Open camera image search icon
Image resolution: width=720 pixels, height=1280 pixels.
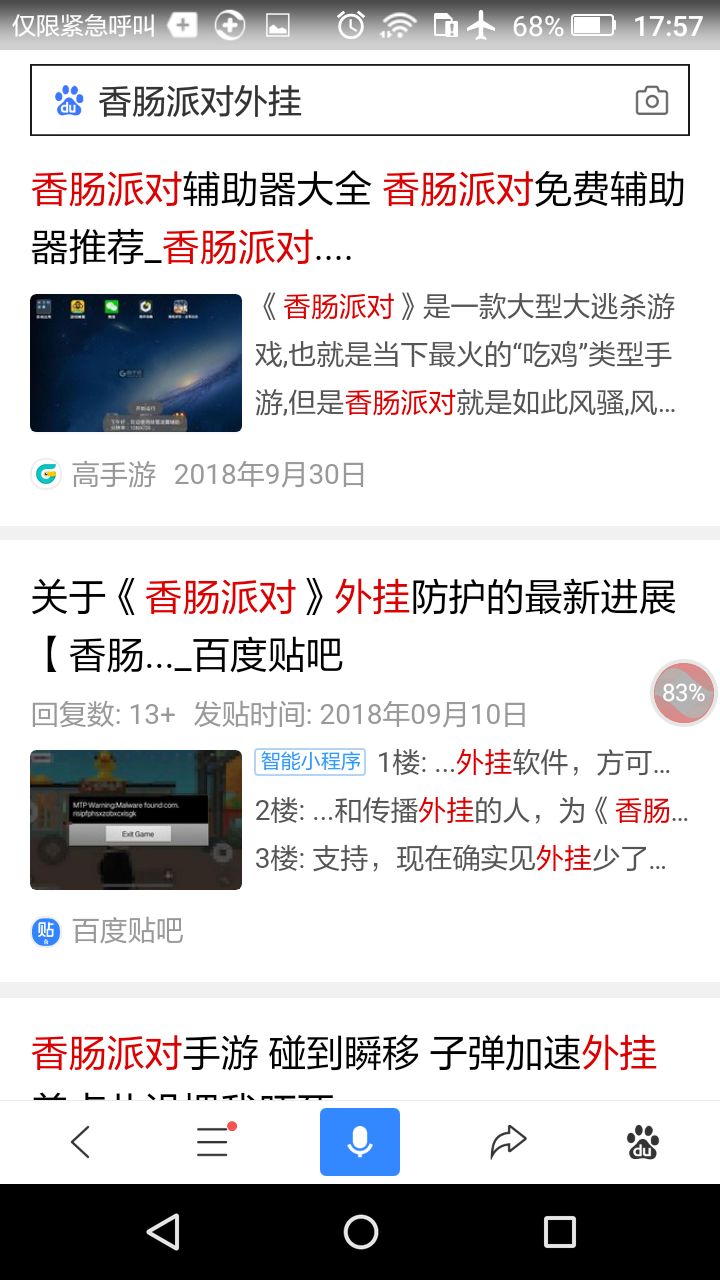(652, 100)
